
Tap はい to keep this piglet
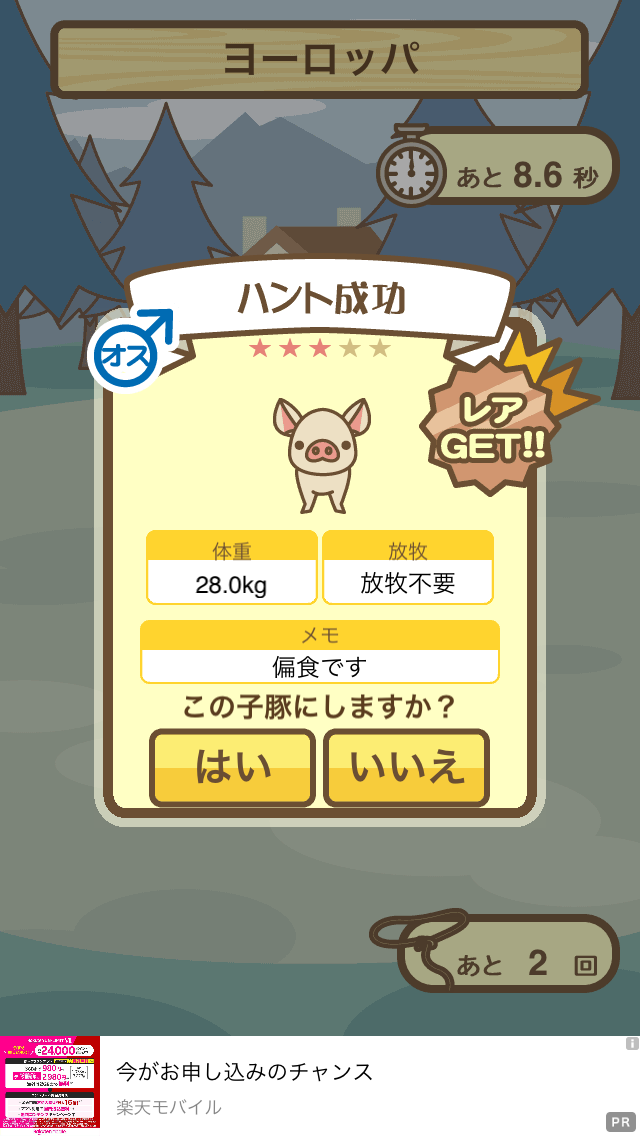[x=232, y=768]
